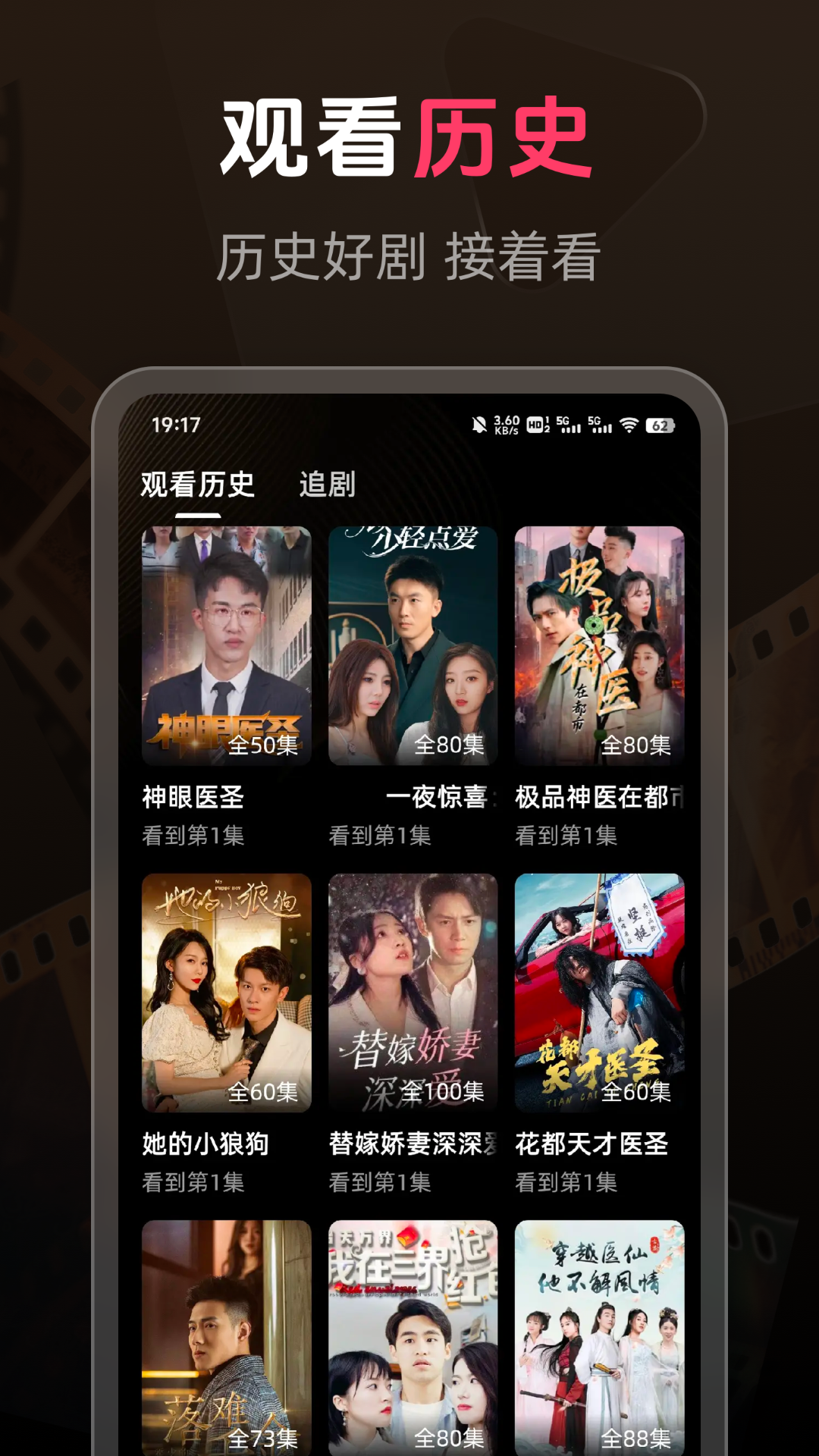Tap the second 5G signal strength icon
Screen dimensions: 819x1456
599,426
